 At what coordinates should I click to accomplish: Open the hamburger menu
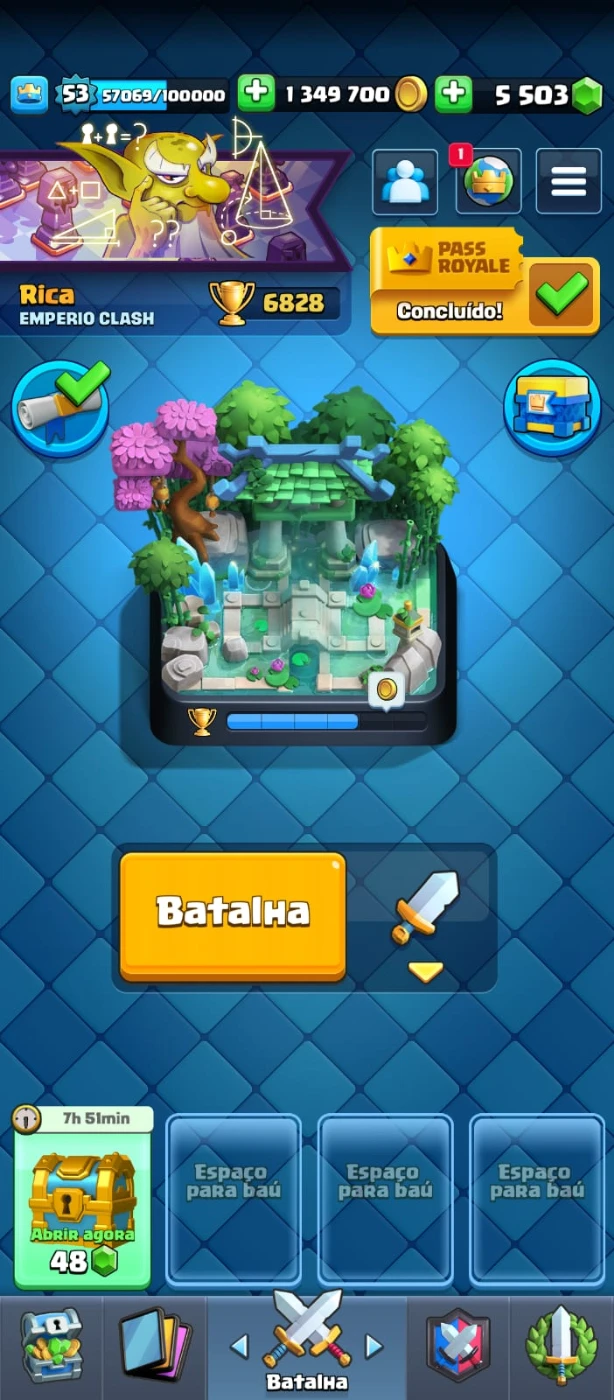click(569, 182)
